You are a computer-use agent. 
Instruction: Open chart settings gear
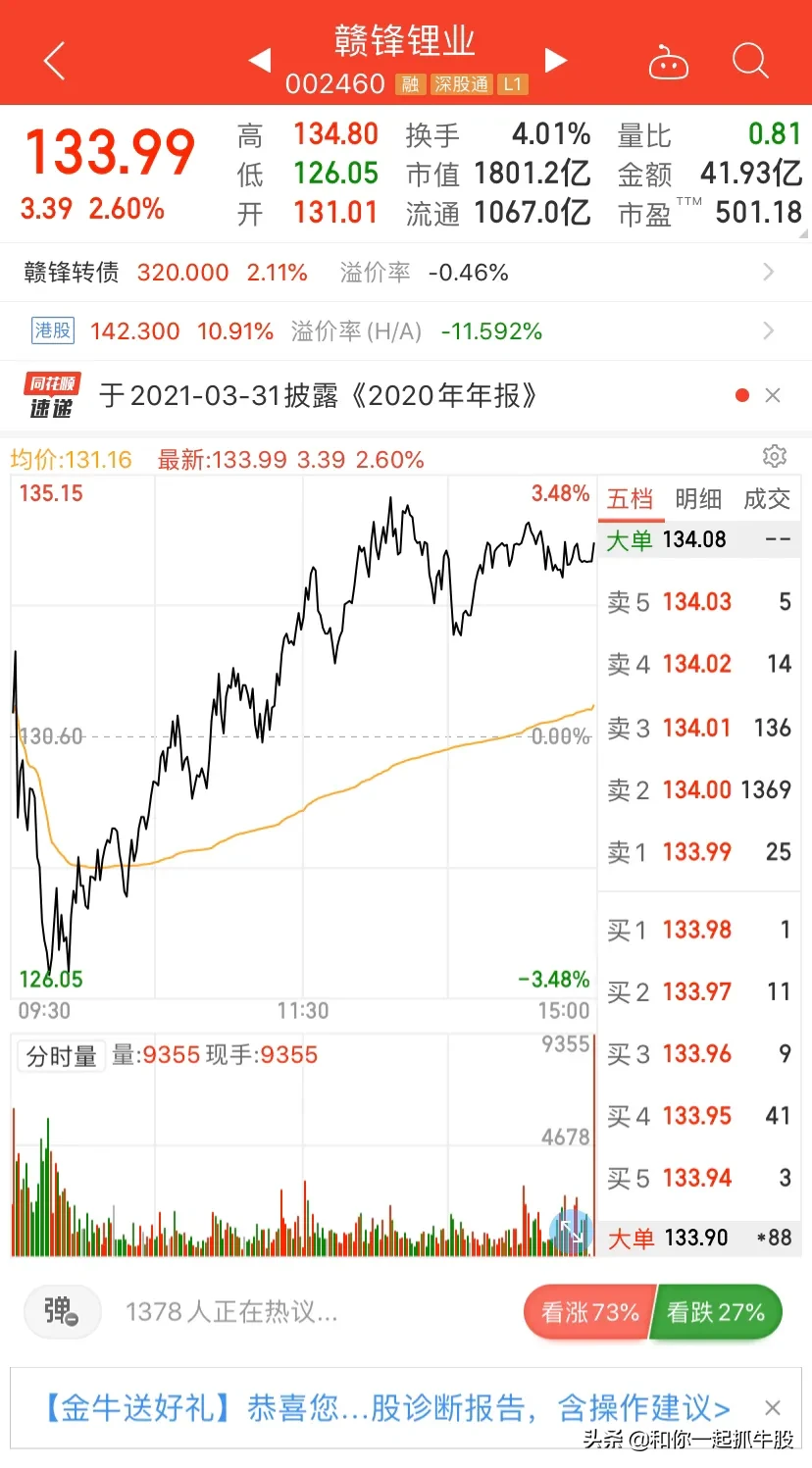coord(775,456)
